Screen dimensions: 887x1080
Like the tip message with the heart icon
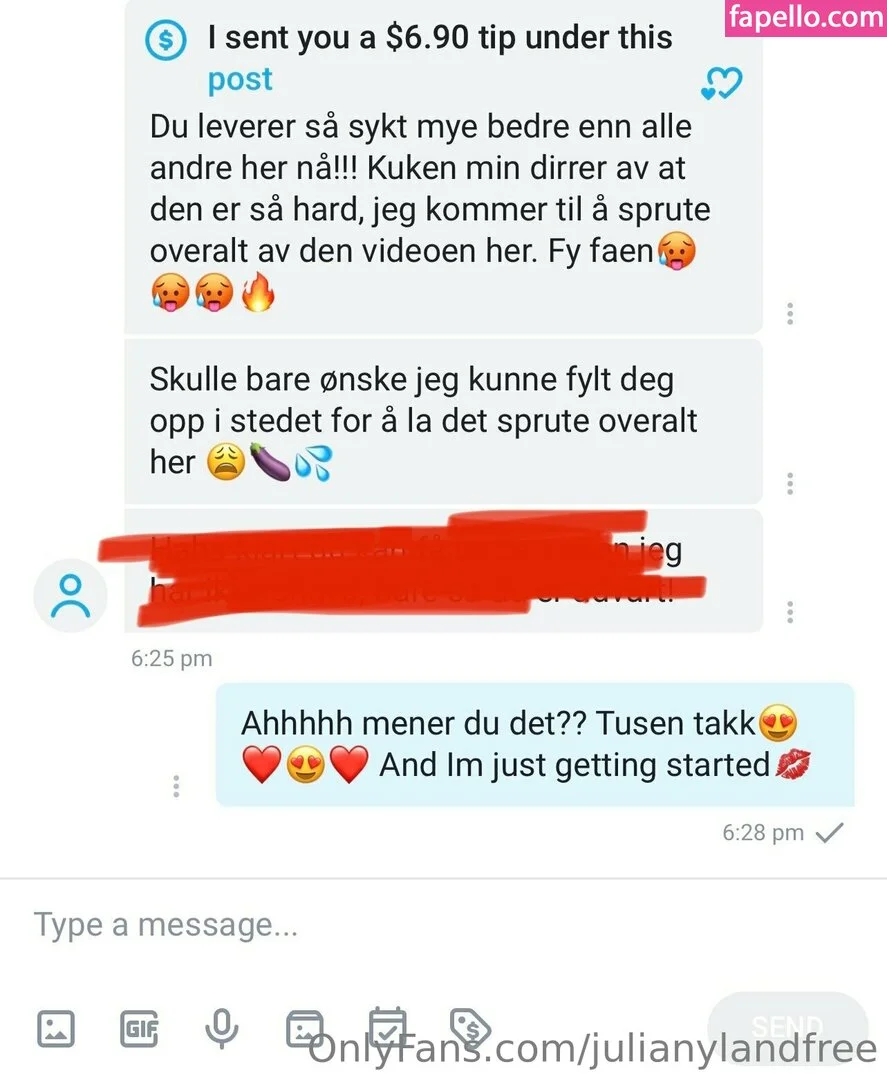tap(721, 84)
